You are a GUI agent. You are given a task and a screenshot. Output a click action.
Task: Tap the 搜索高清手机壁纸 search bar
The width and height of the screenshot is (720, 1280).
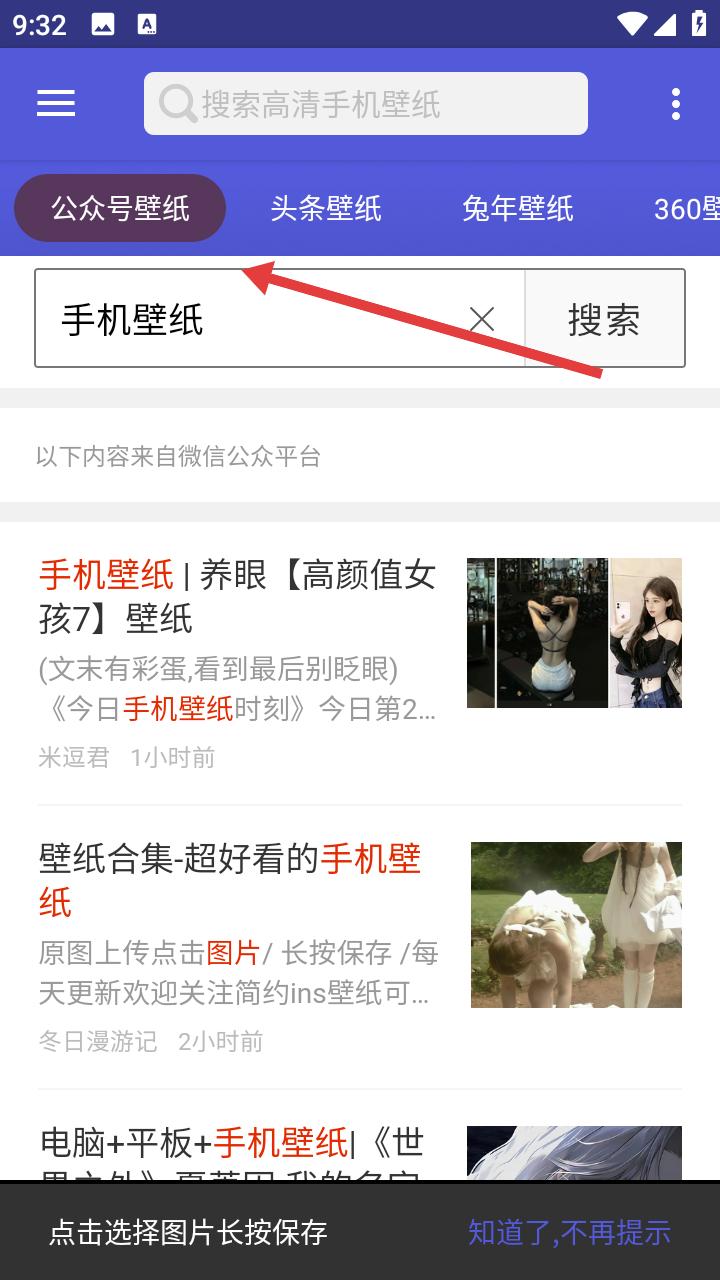365,103
